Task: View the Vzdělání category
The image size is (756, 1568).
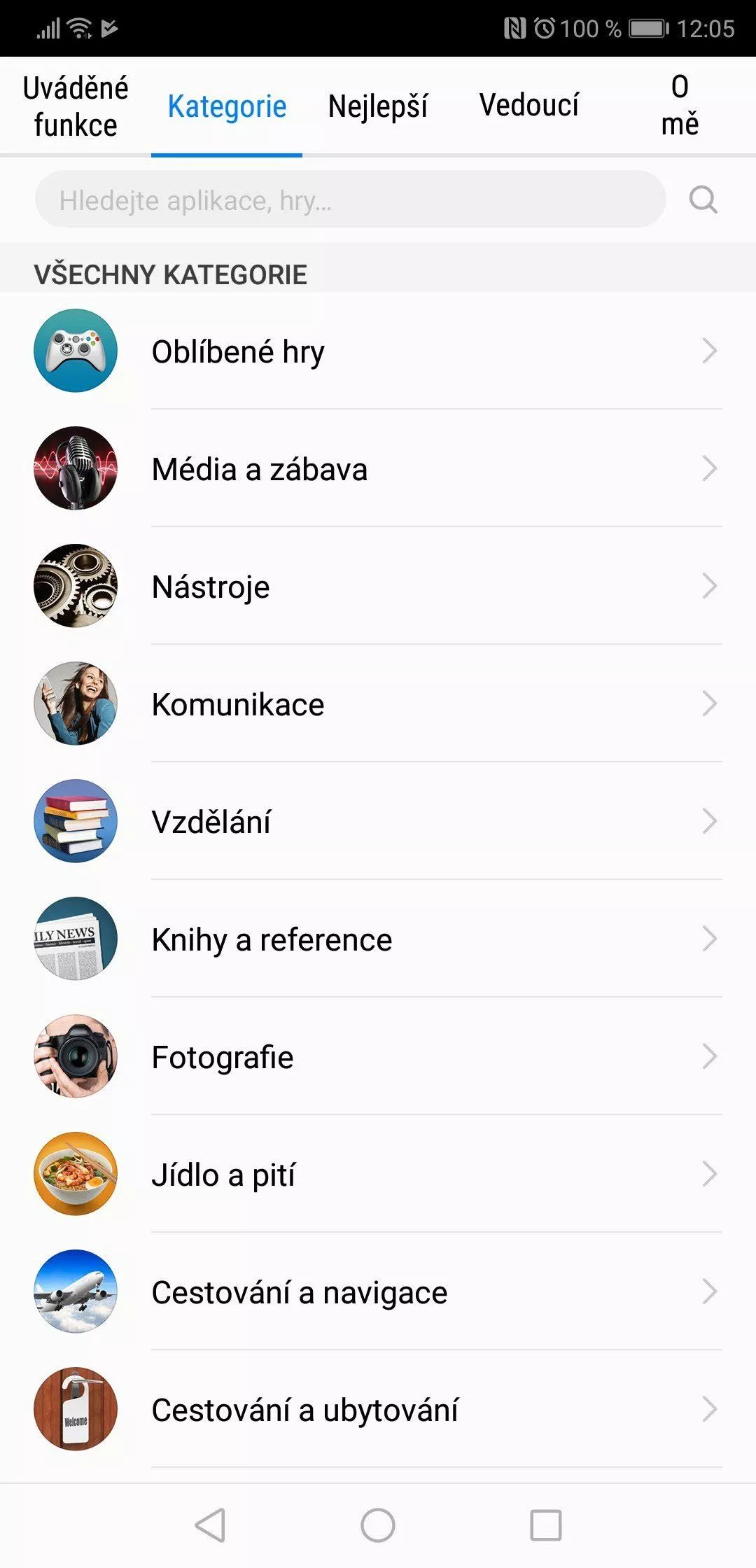Action: 378,821
